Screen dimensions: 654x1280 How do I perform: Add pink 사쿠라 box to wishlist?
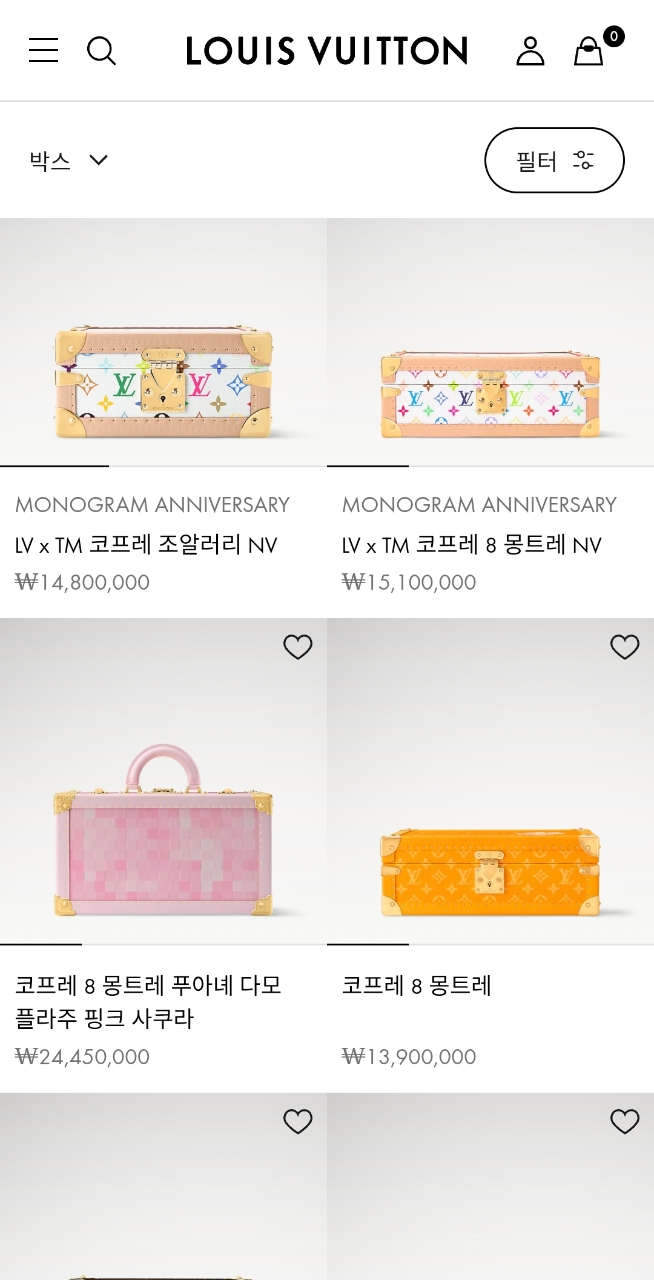(298, 647)
